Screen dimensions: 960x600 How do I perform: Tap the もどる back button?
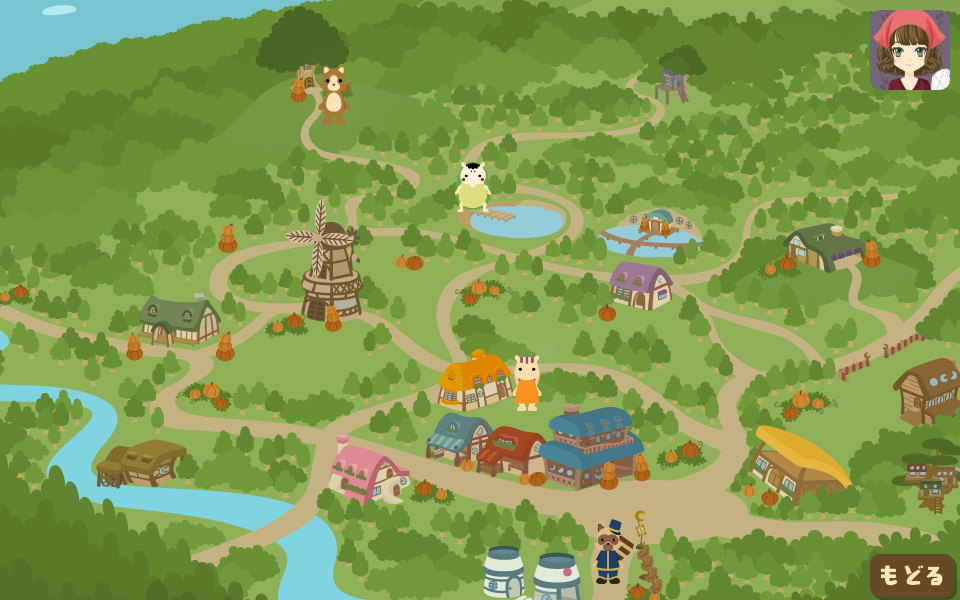coord(912,575)
